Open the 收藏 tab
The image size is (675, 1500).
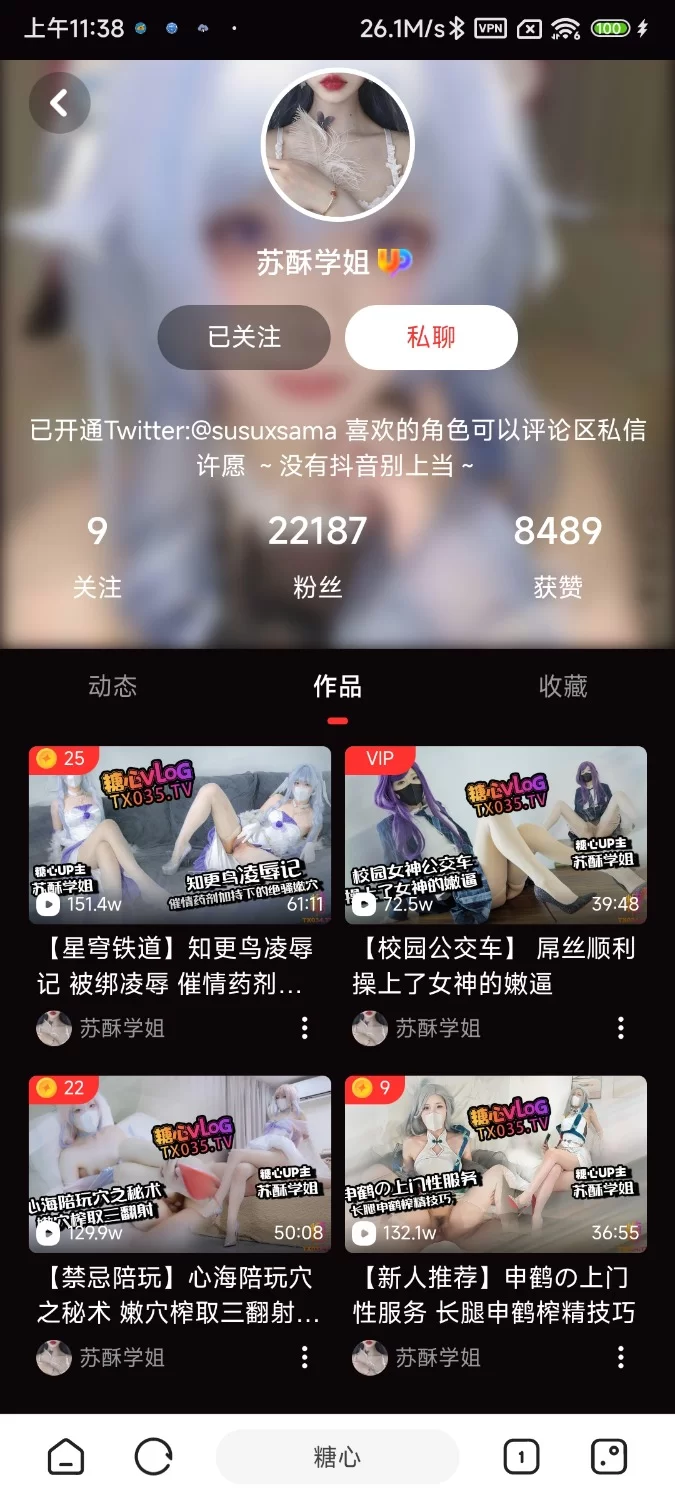coord(563,686)
